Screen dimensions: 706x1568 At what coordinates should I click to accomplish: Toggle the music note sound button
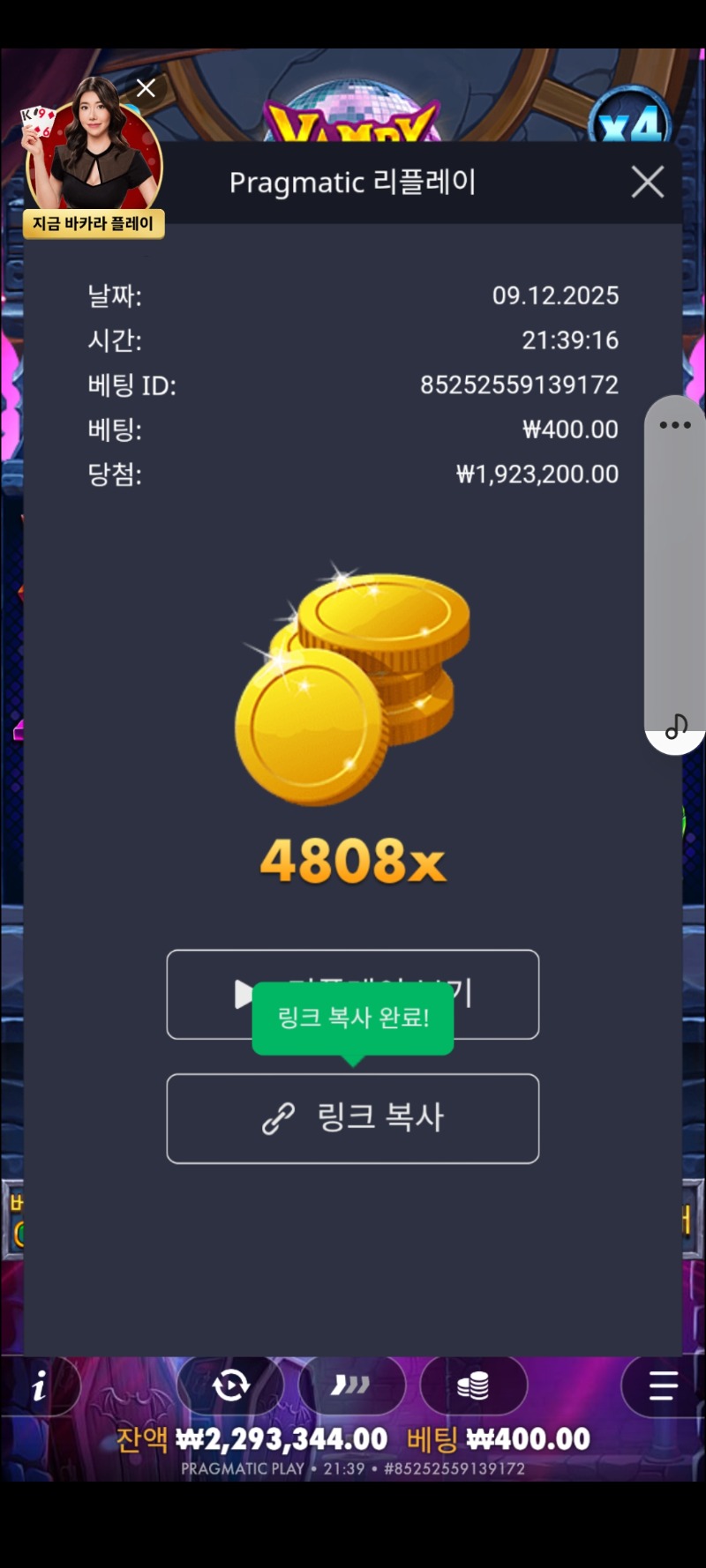pyautogui.click(x=676, y=727)
